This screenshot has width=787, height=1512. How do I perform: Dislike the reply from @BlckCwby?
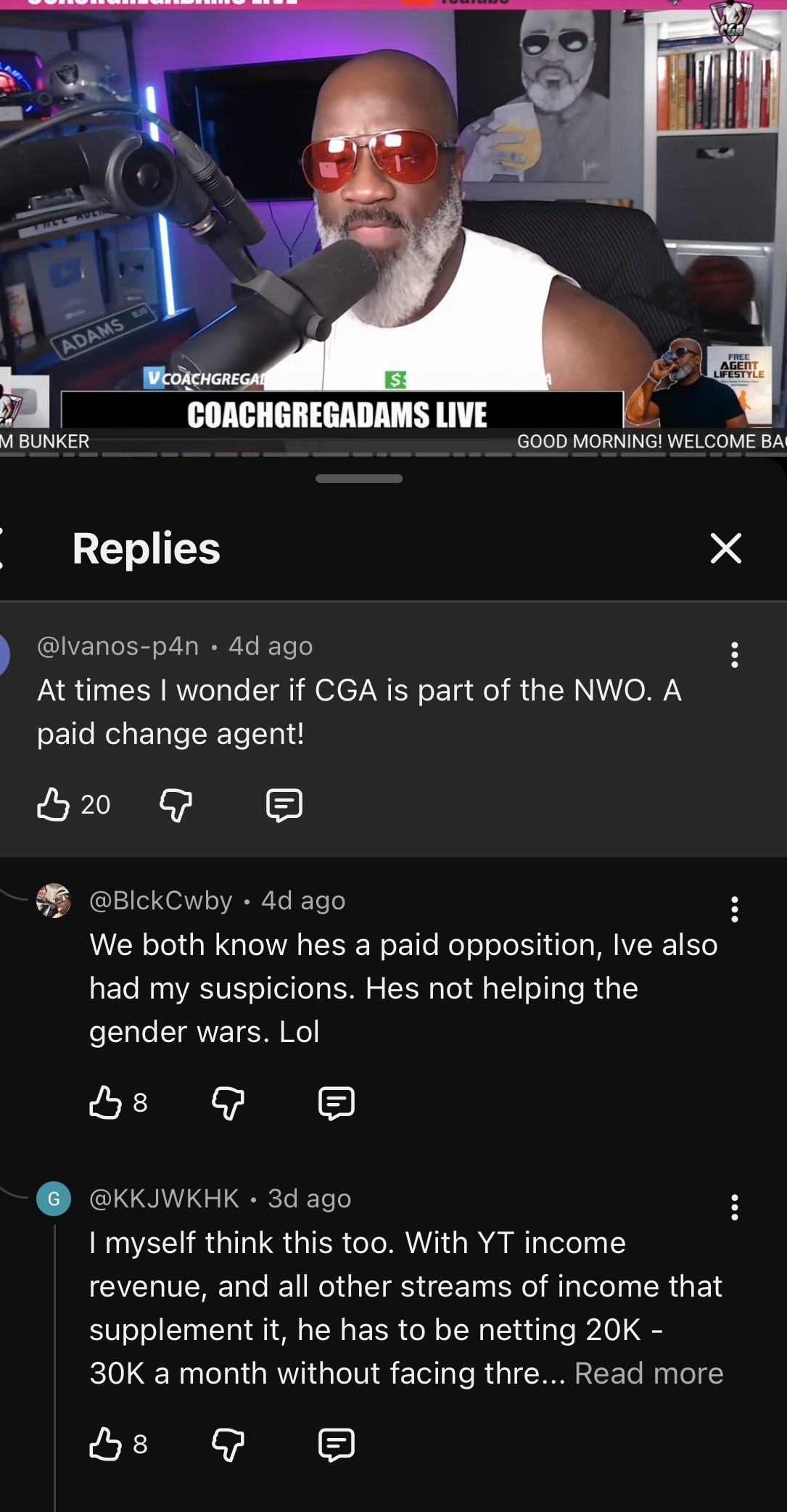pos(228,1102)
